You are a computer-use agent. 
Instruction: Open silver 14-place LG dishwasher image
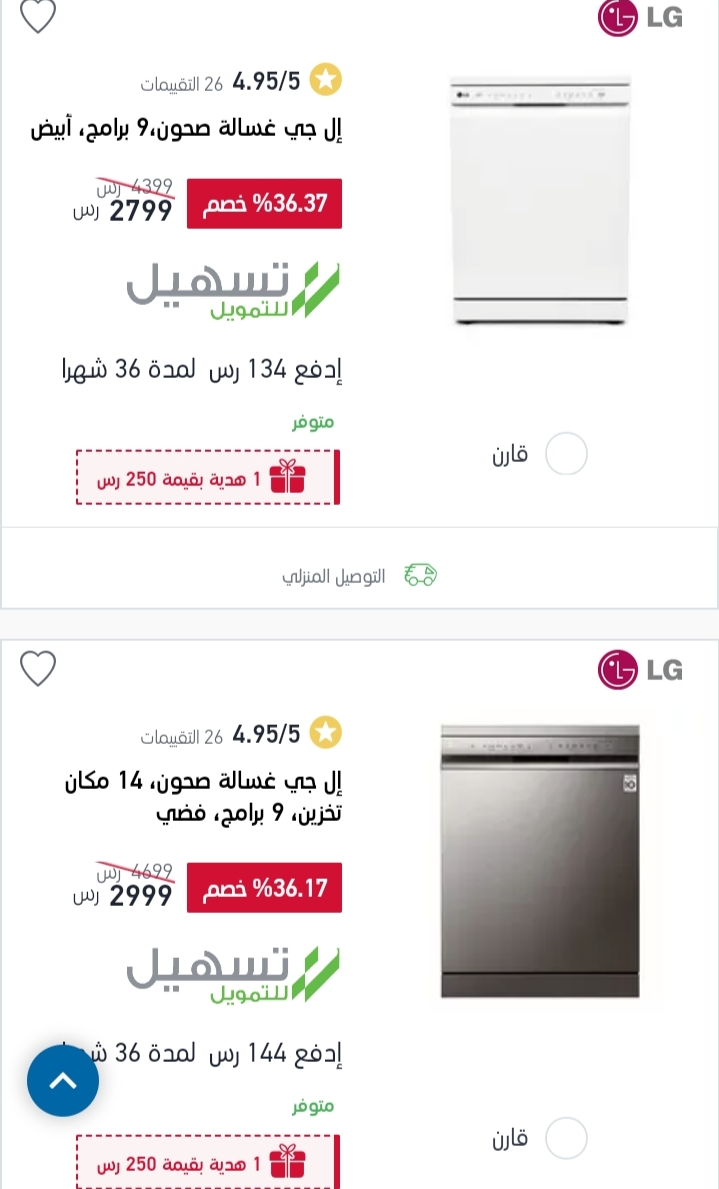(x=540, y=861)
